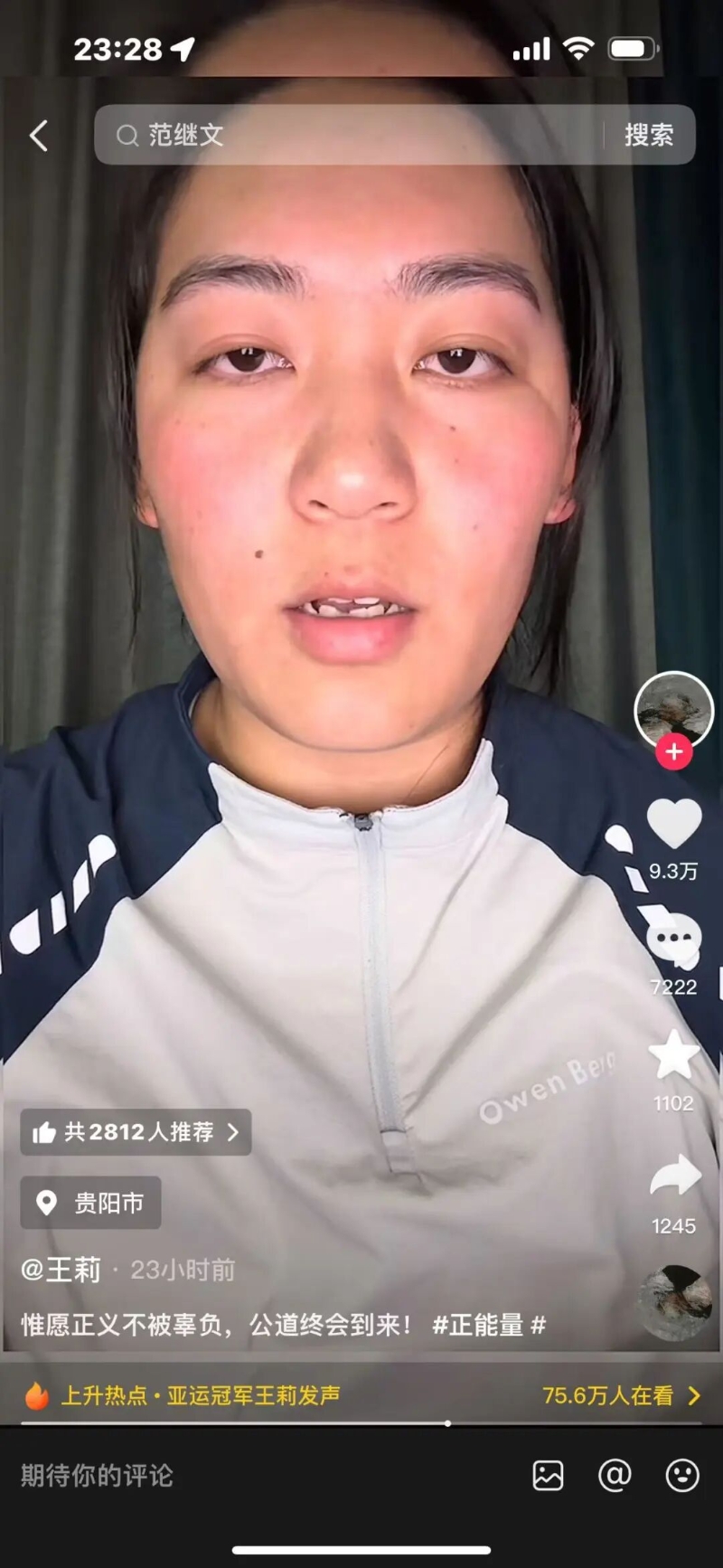Open the spinning music disc
Viewport: 723px width, 1568px height.
(x=674, y=1303)
